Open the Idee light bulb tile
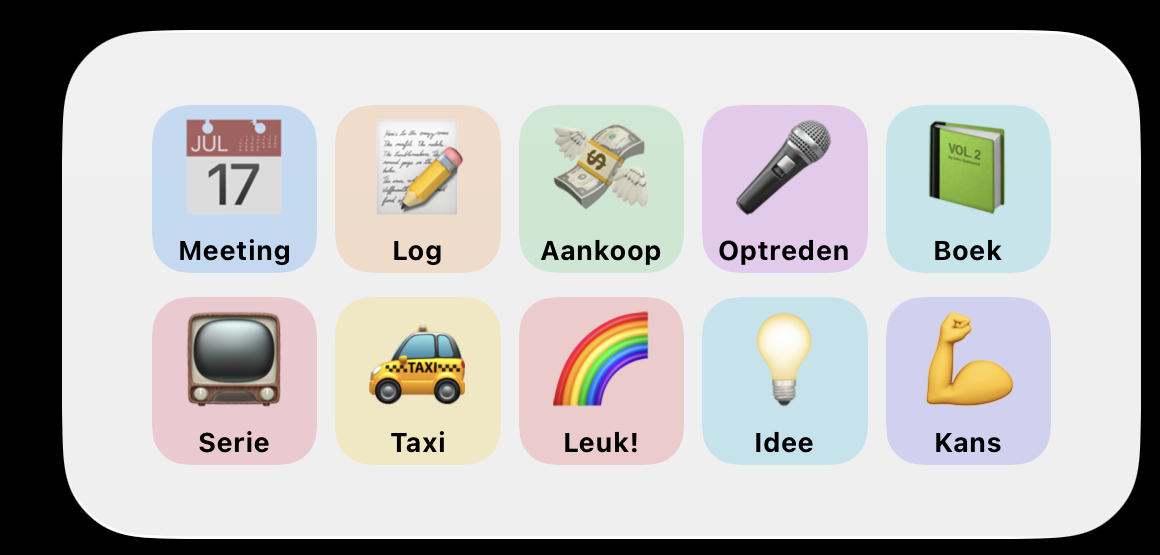Viewport: 1160px width, 555px height. click(784, 380)
